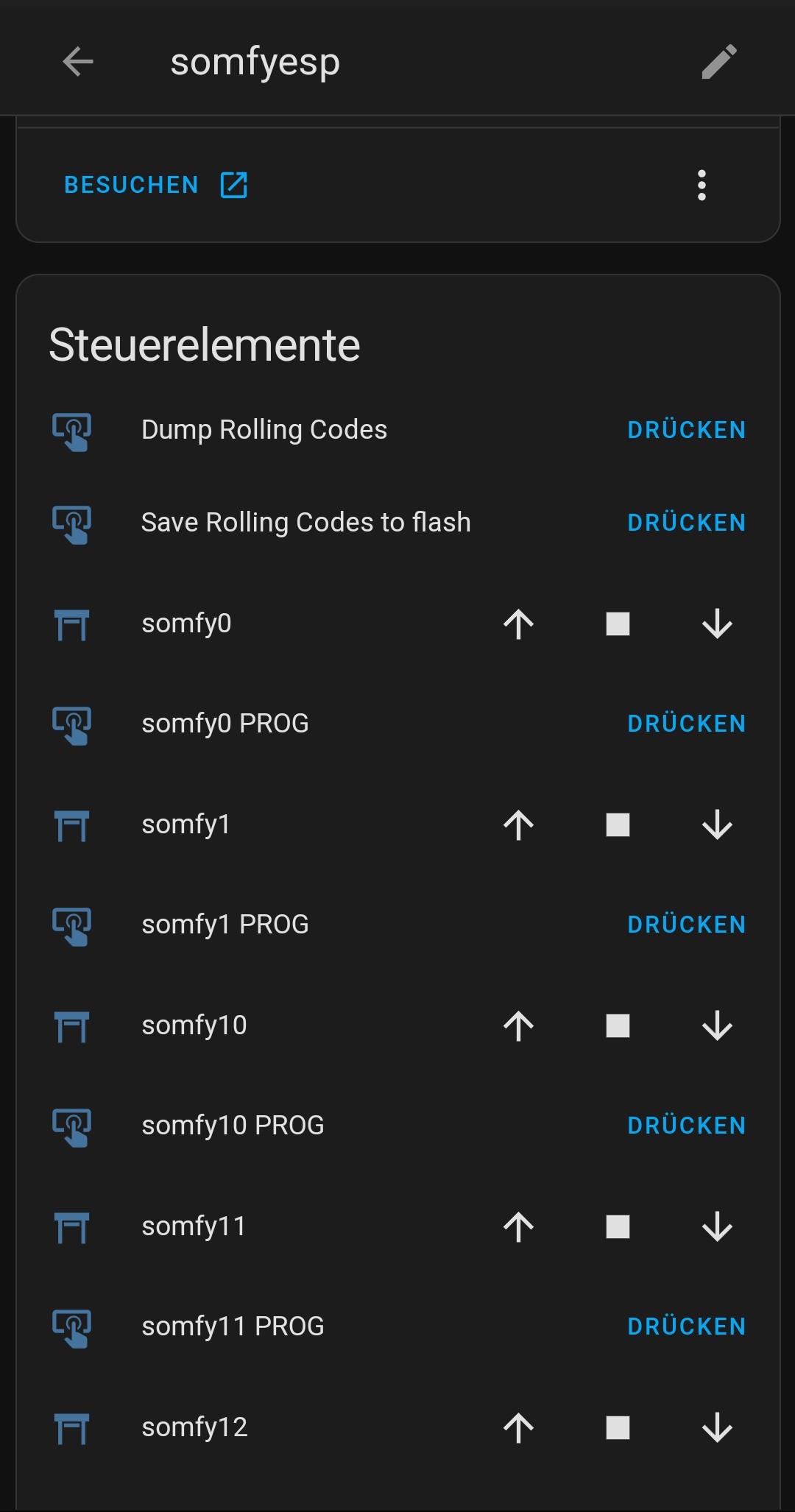
Task: Open the device edit pencil icon
Action: click(x=716, y=62)
